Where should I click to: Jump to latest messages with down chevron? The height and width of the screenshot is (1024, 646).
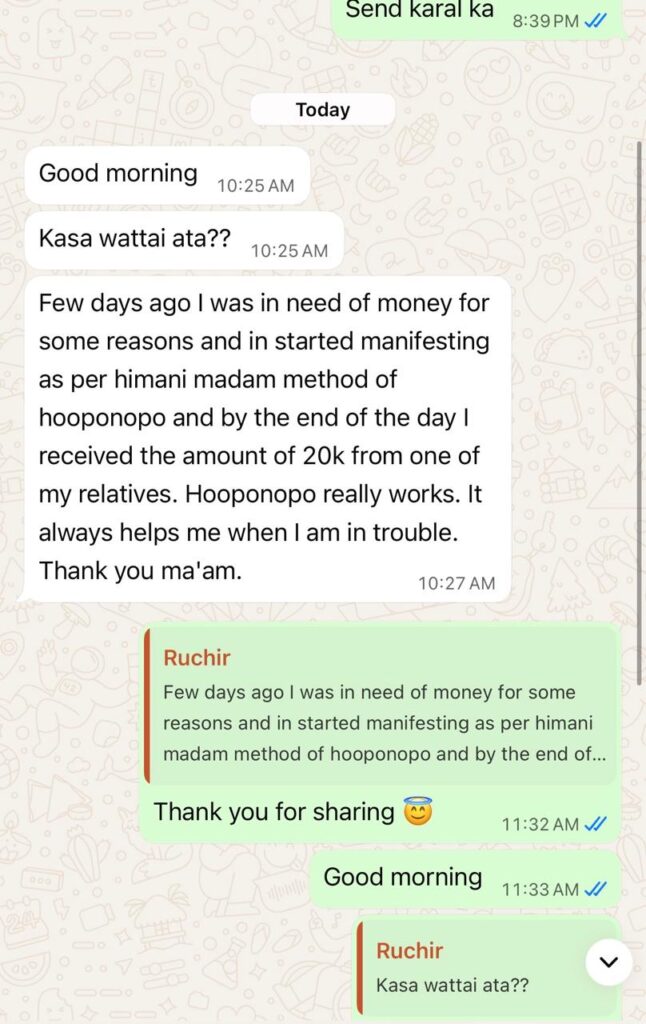click(608, 963)
